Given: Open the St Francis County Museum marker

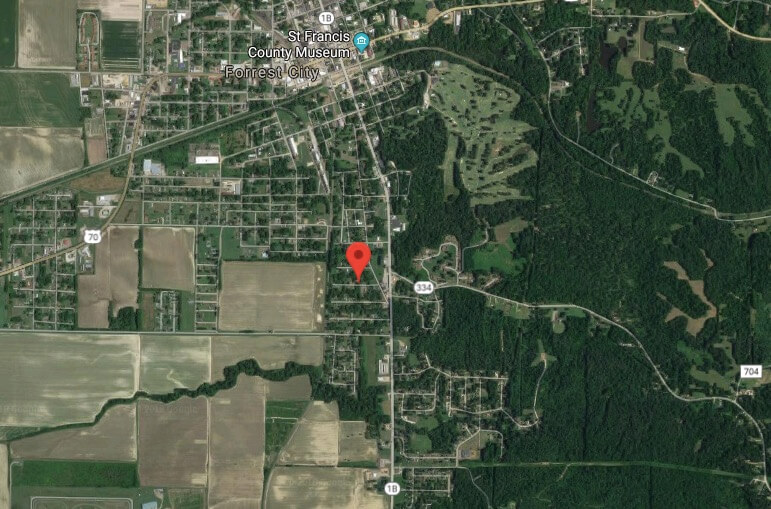Looking at the screenshot, I should point(362,41).
